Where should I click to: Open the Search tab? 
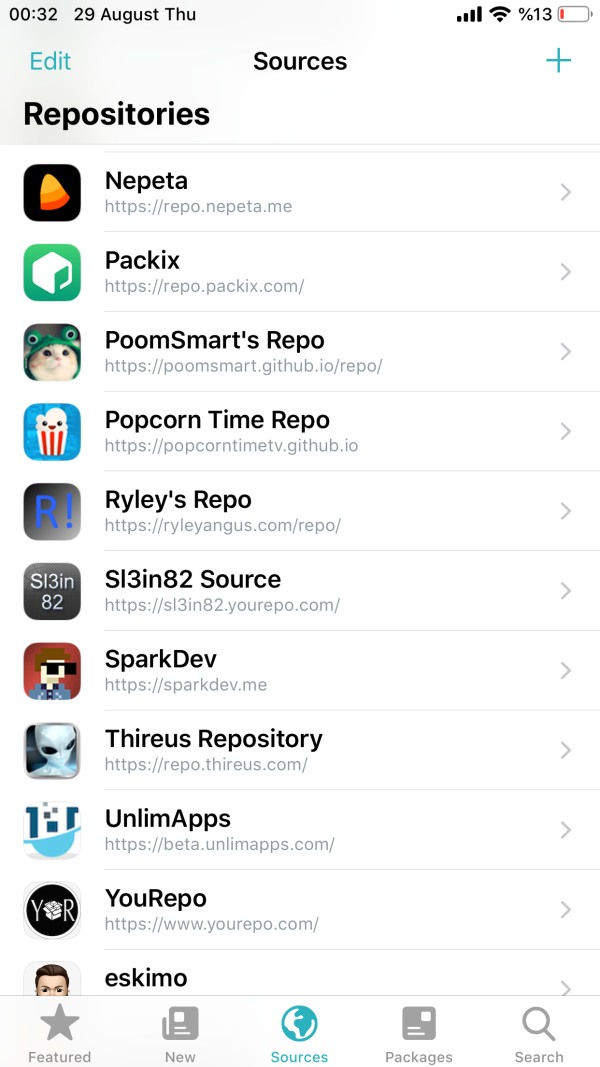(x=539, y=1034)
